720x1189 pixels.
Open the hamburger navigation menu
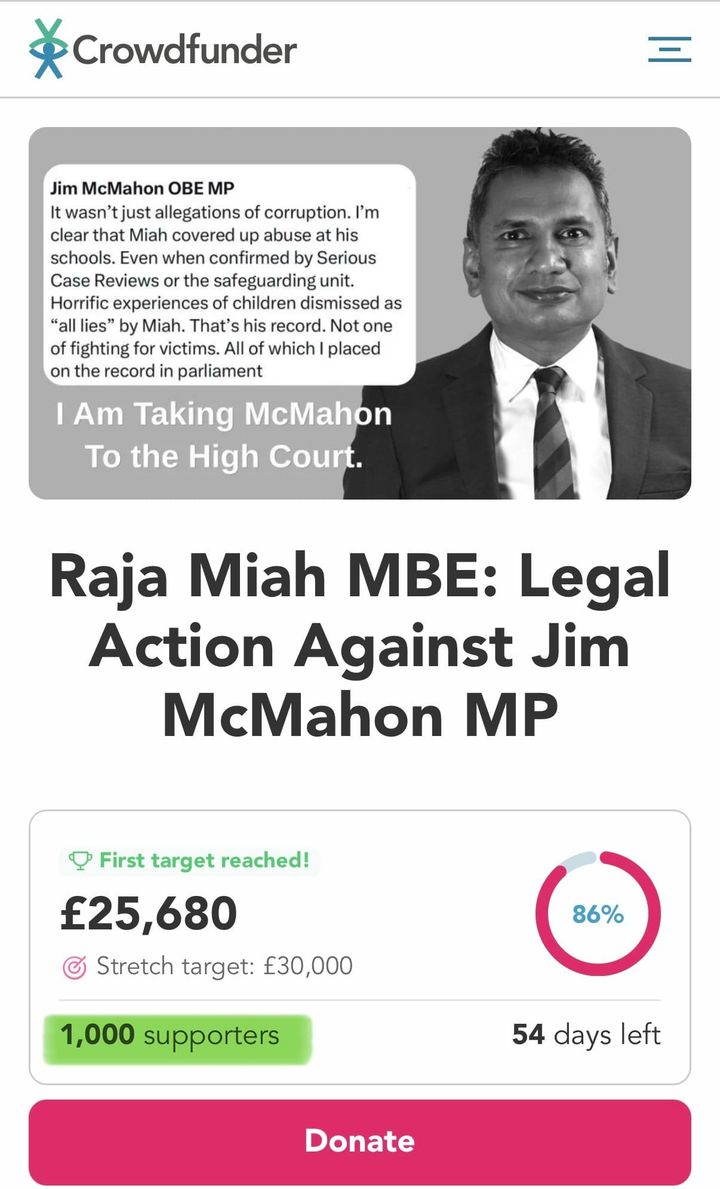669,49
